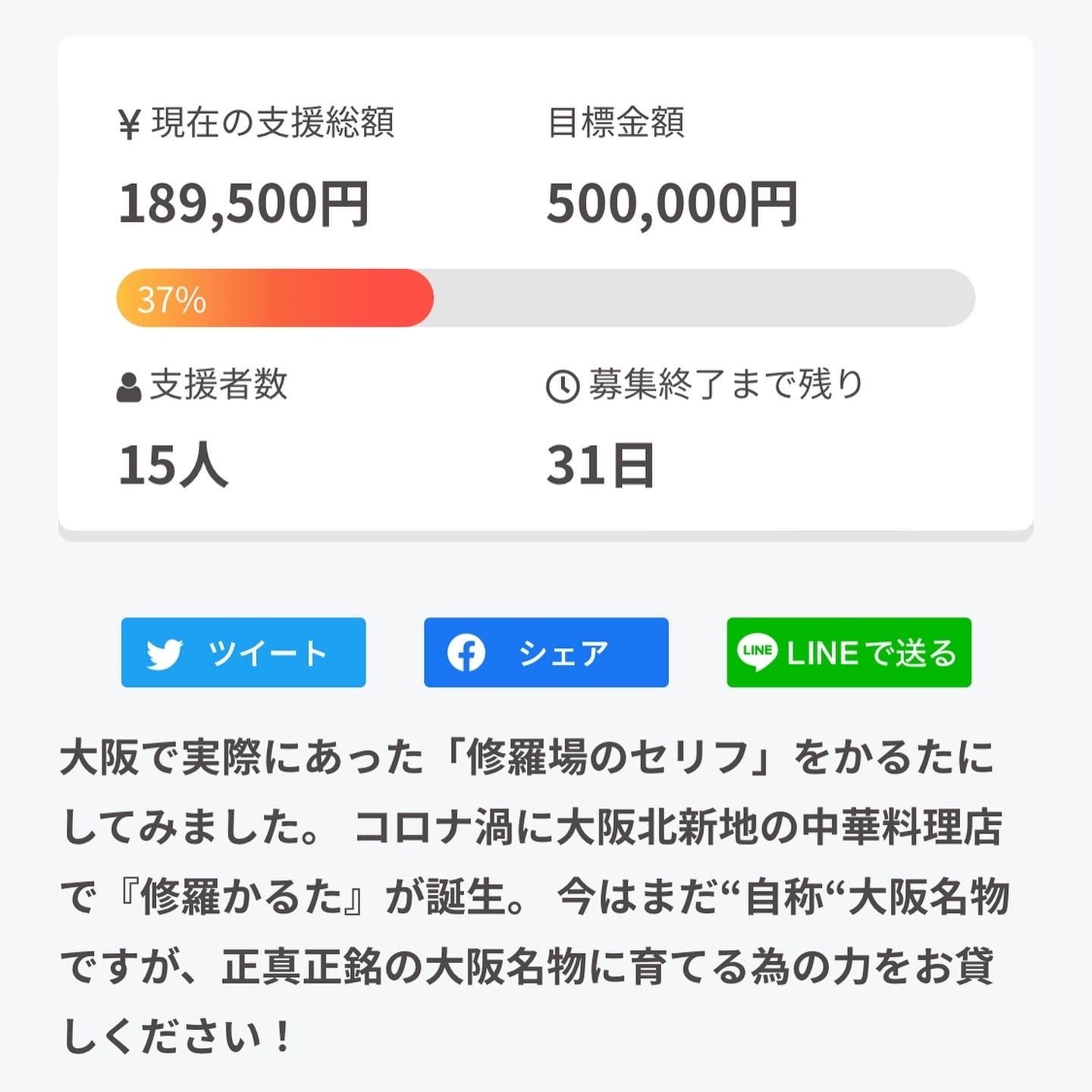Send via the LINEで送る button
Viewport: 1092px width, 1092px height.
[849, 652]
